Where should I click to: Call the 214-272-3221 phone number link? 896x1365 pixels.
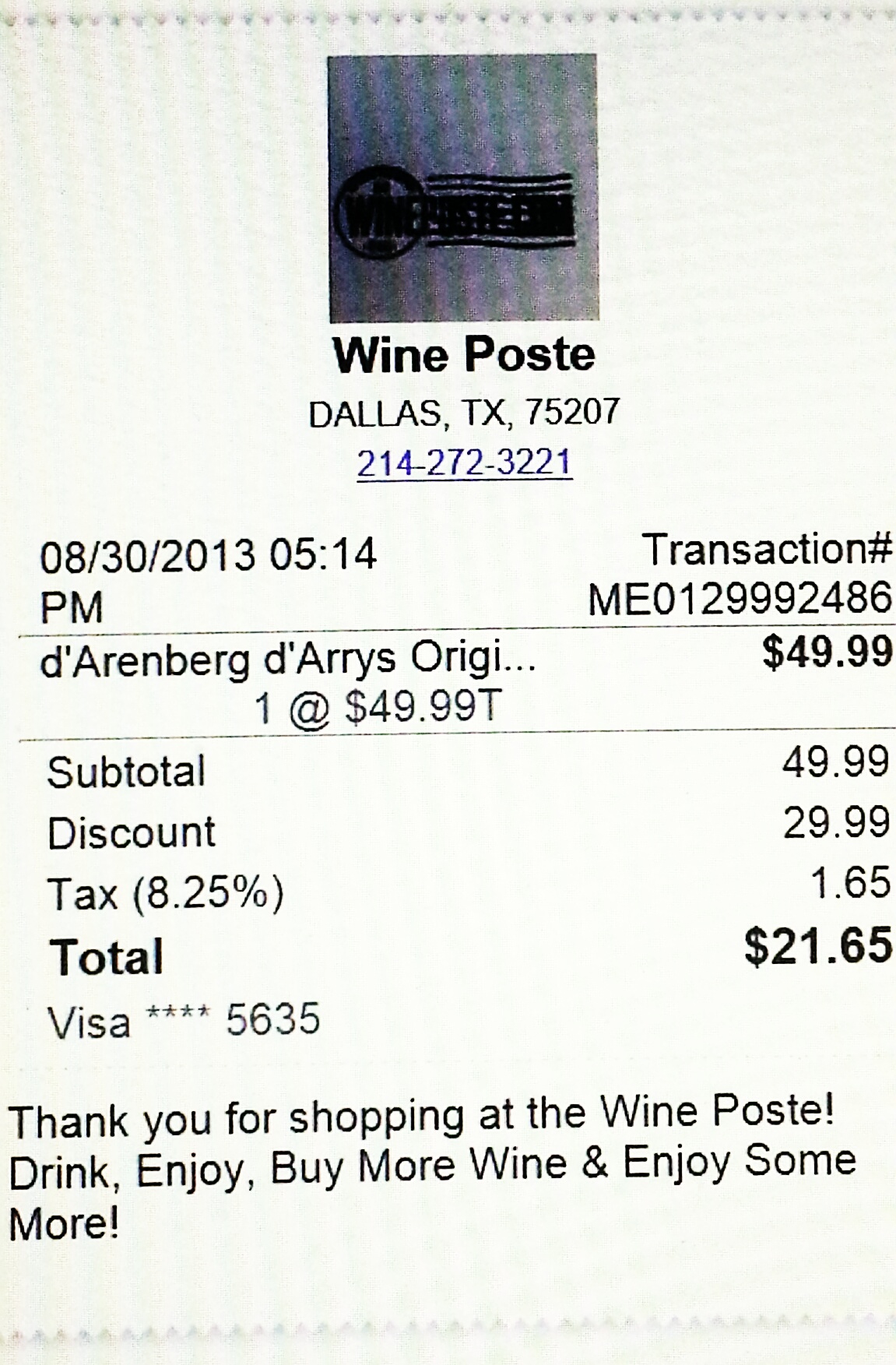(x=464, y=463)
